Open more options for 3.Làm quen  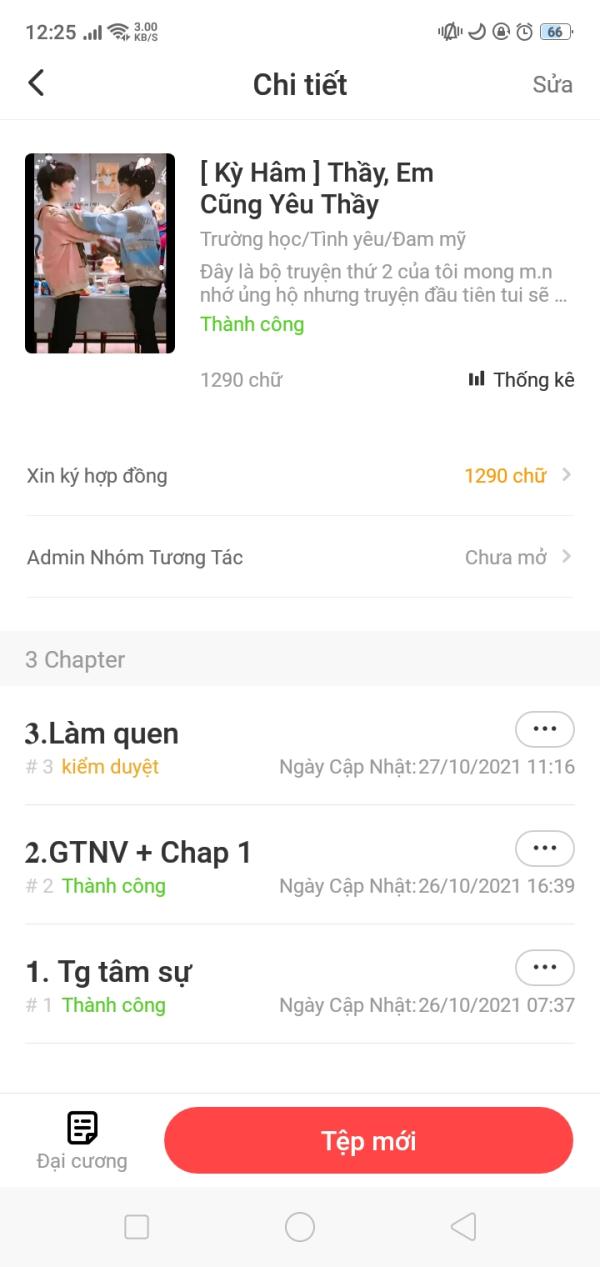click(x=544, y=729)
